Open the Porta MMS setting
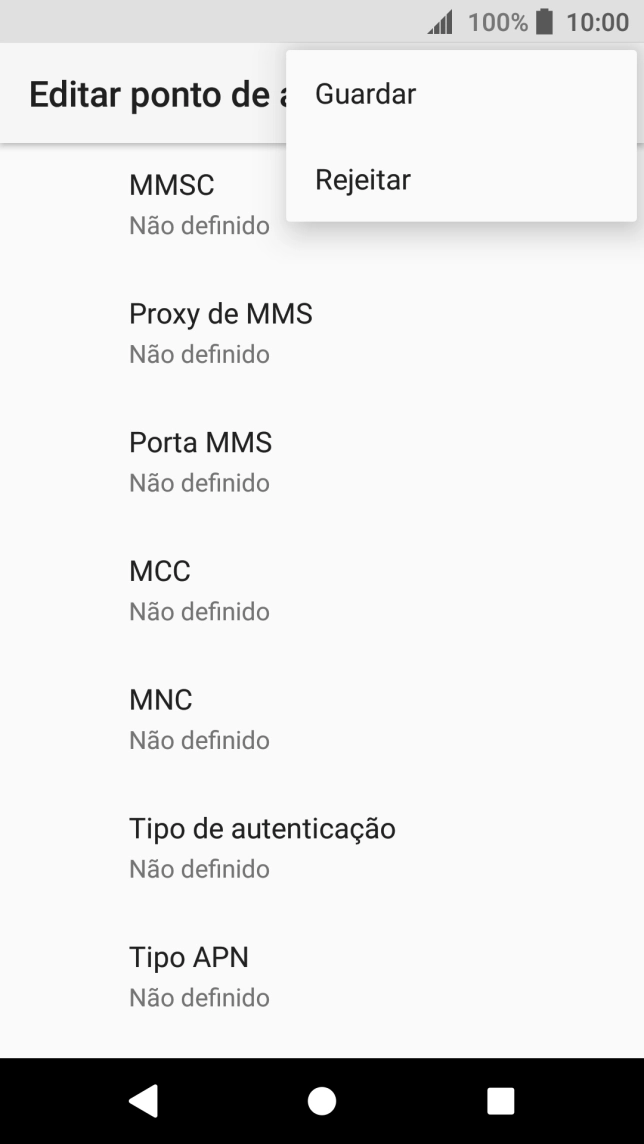The height and width of the screenshot is (1144, 644). tap(201, 461)
